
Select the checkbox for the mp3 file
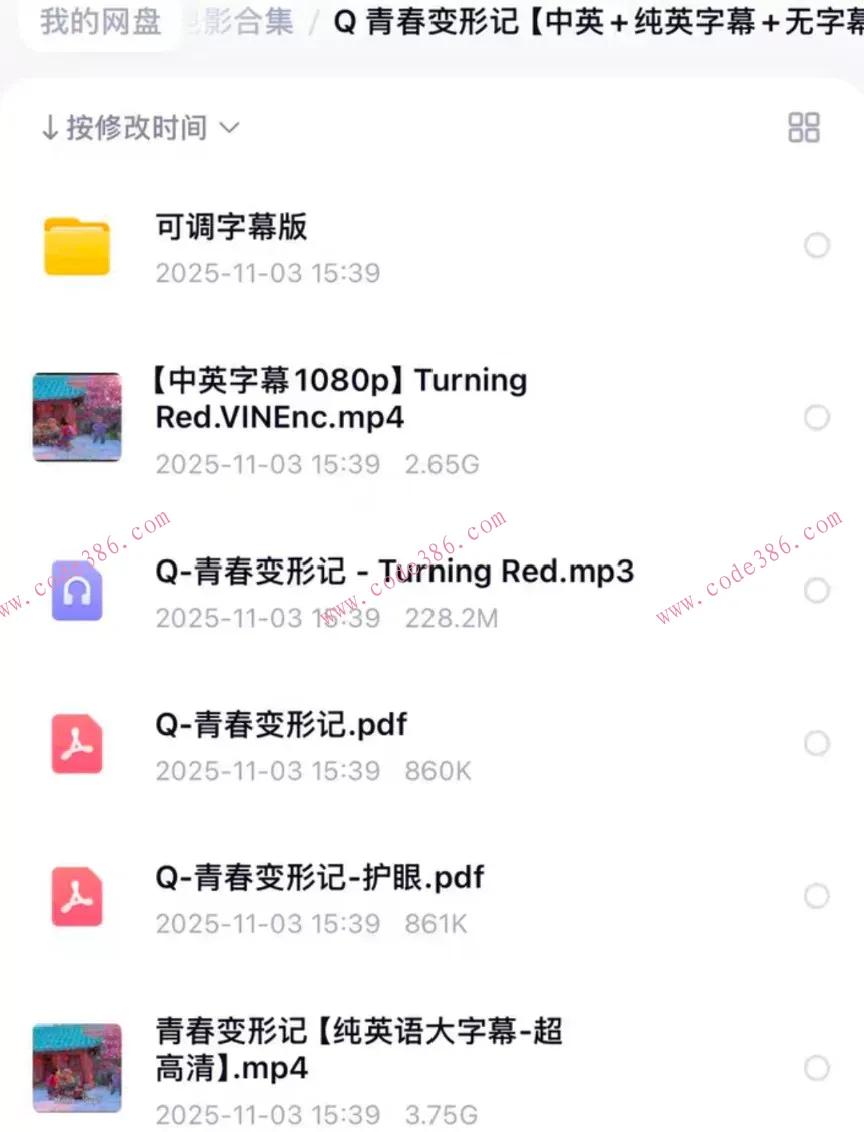[817, 590]
